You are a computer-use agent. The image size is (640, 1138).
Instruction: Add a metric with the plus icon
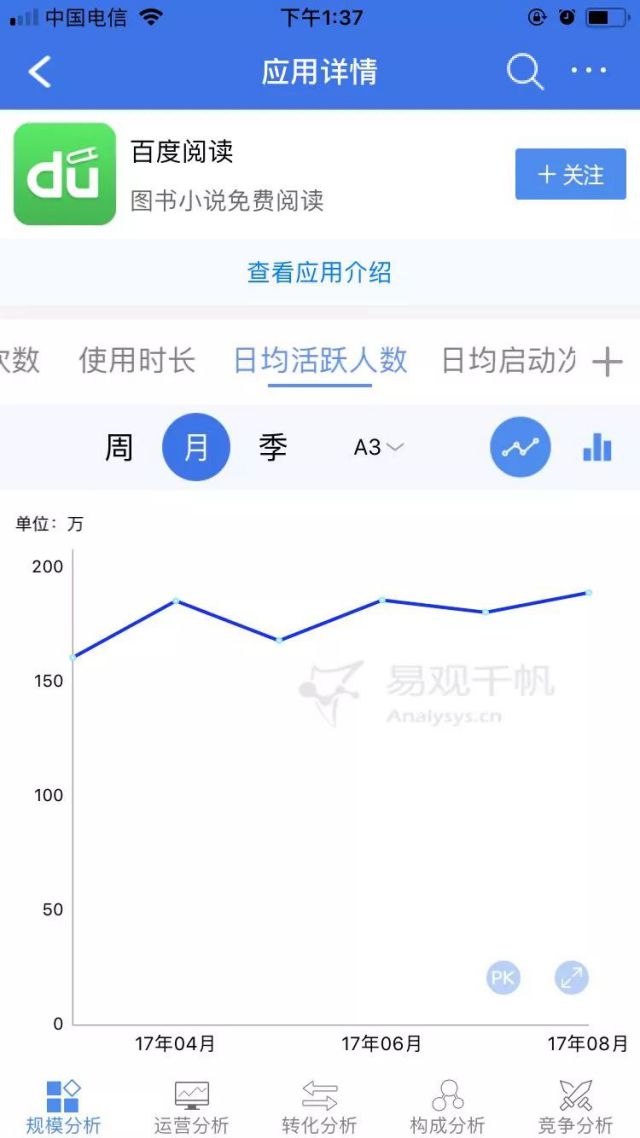pyautogui.click(x=607, y=362)
